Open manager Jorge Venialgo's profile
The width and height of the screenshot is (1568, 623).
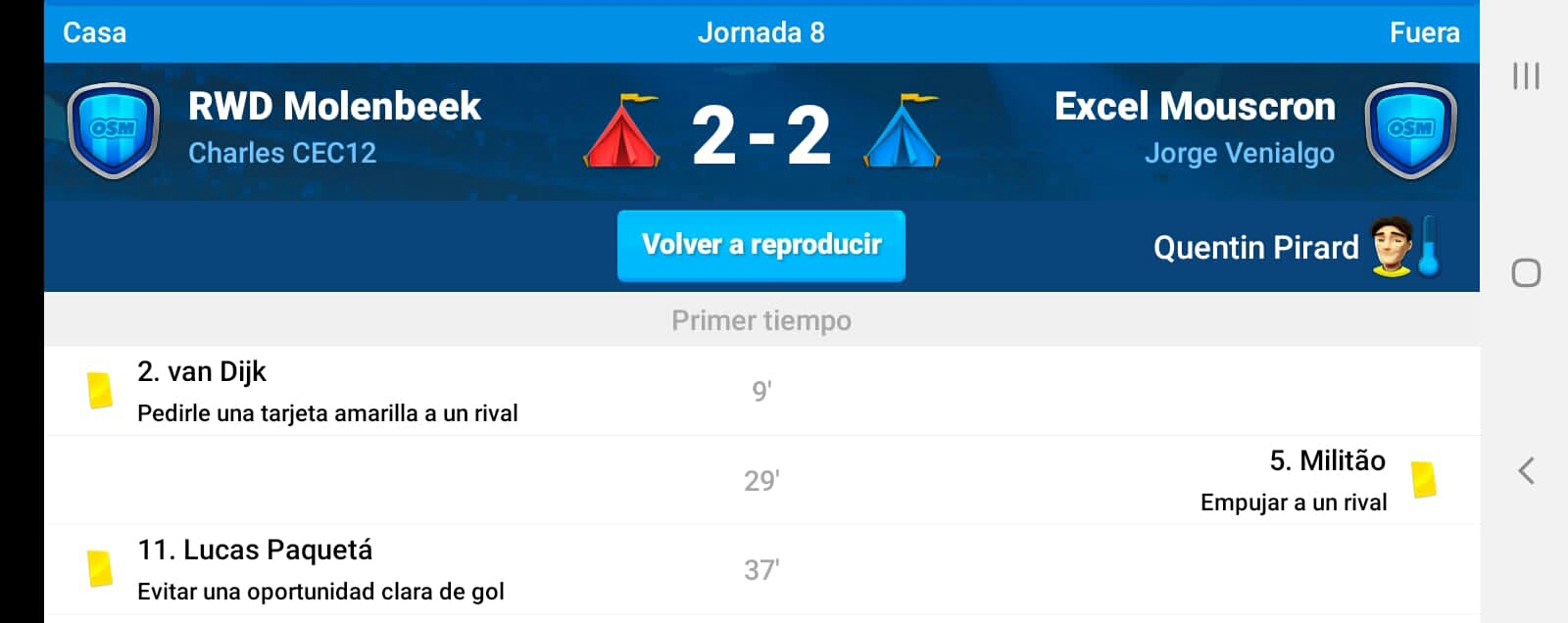tap(1239, 153)
